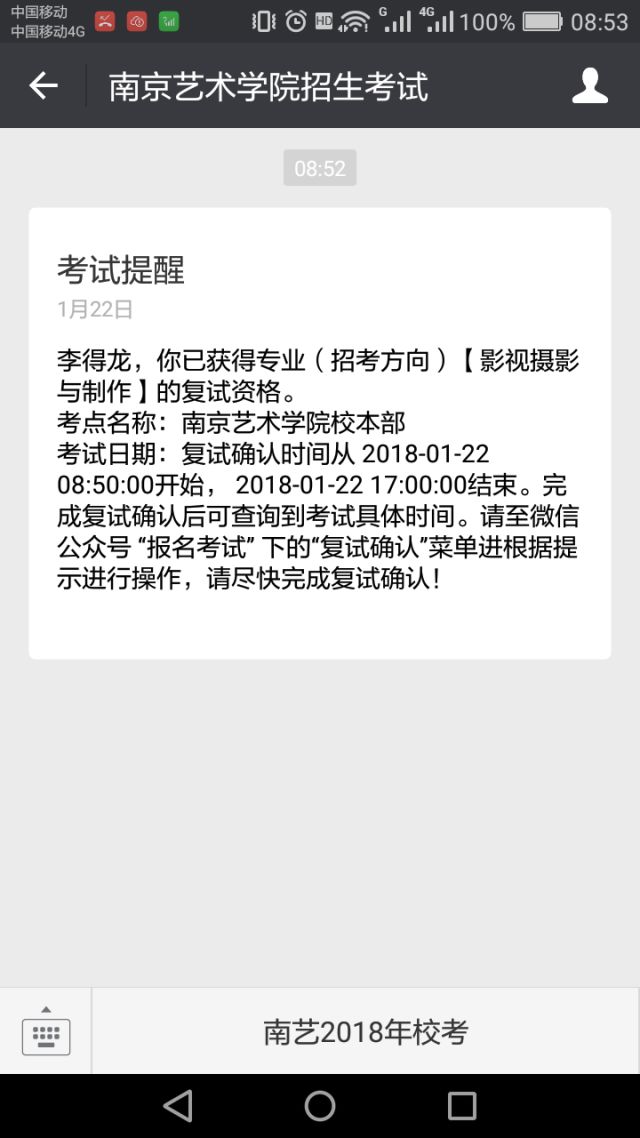This screenshot has height=1138, width=640.
Task: Open the 考试提醒 message card
Action: pyautogui.click(x=319, y=433)
